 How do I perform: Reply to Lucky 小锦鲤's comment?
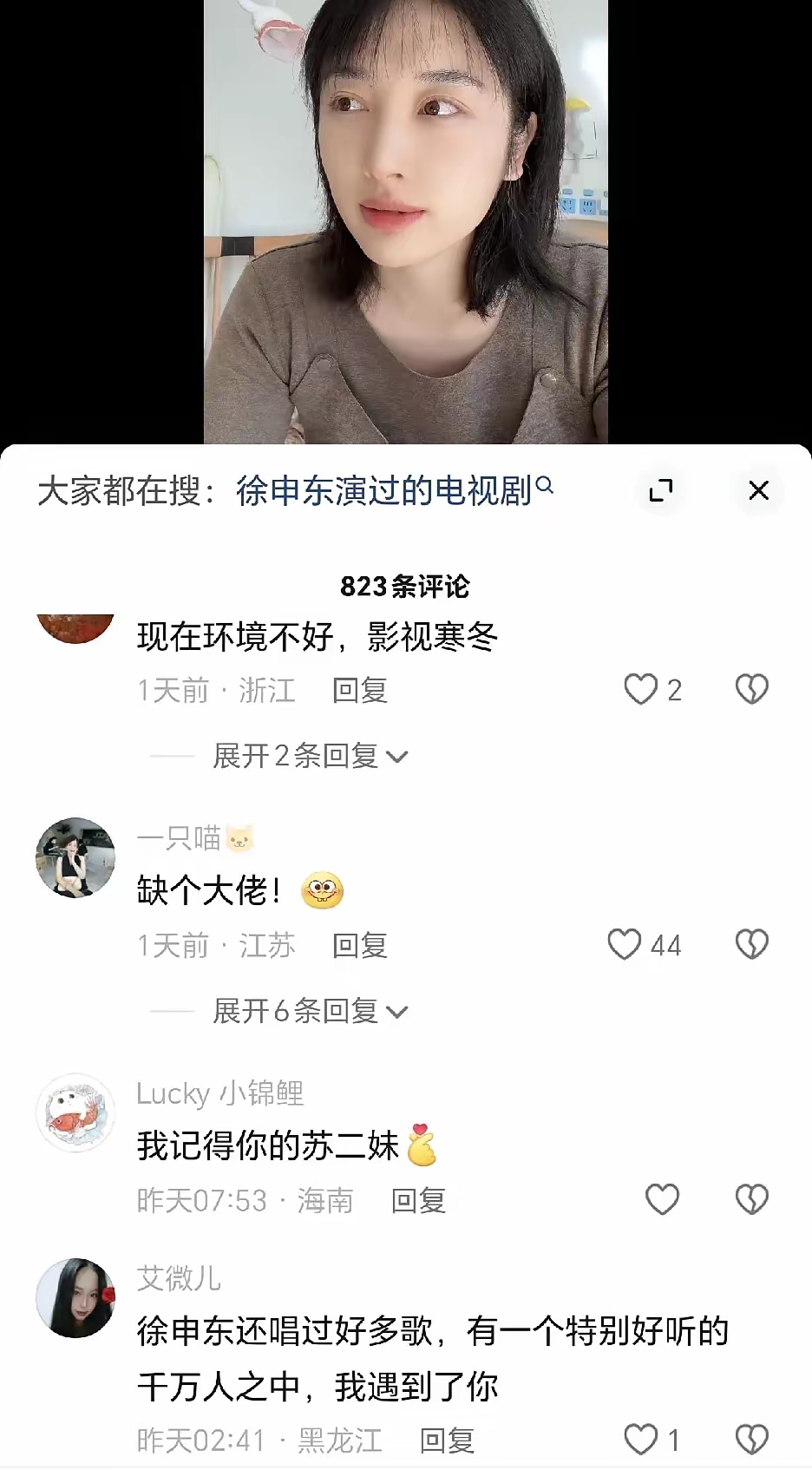418,1200
